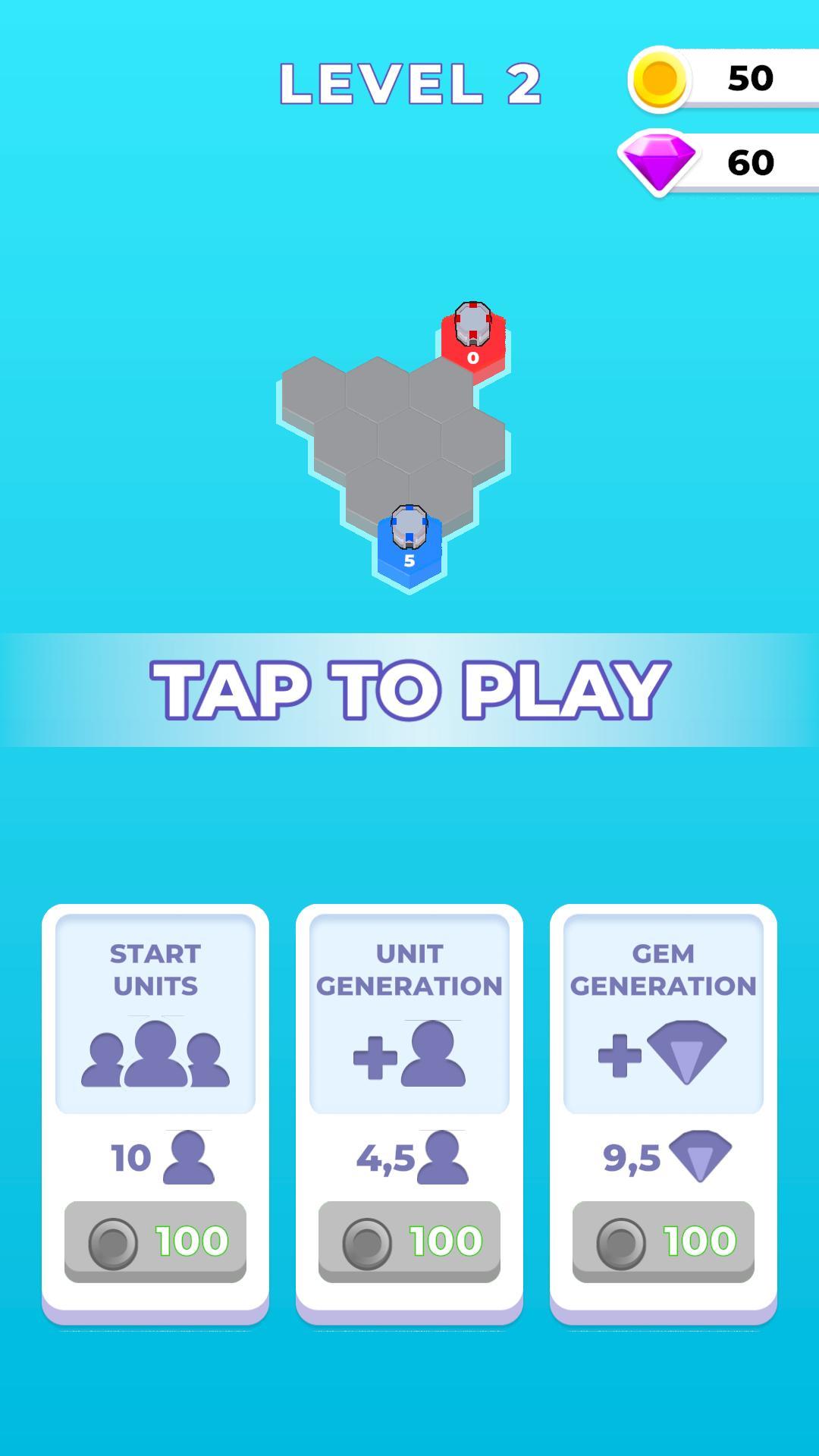The image size is (819, 1456).
Task: Upgrade Start Units for 100 coins
Action: tap(155, 1241)
